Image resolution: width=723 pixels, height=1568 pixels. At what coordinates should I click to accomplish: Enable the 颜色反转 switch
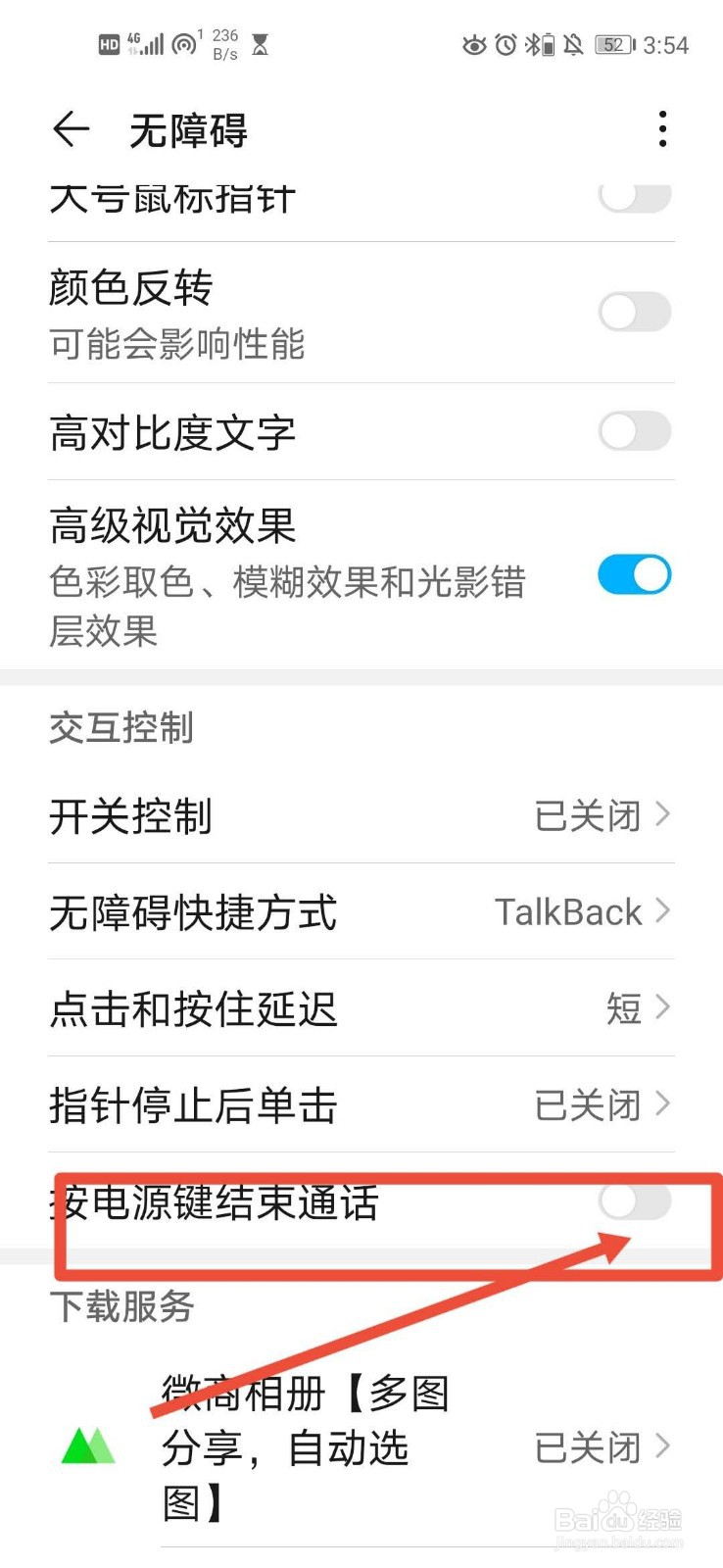[634, 312]
